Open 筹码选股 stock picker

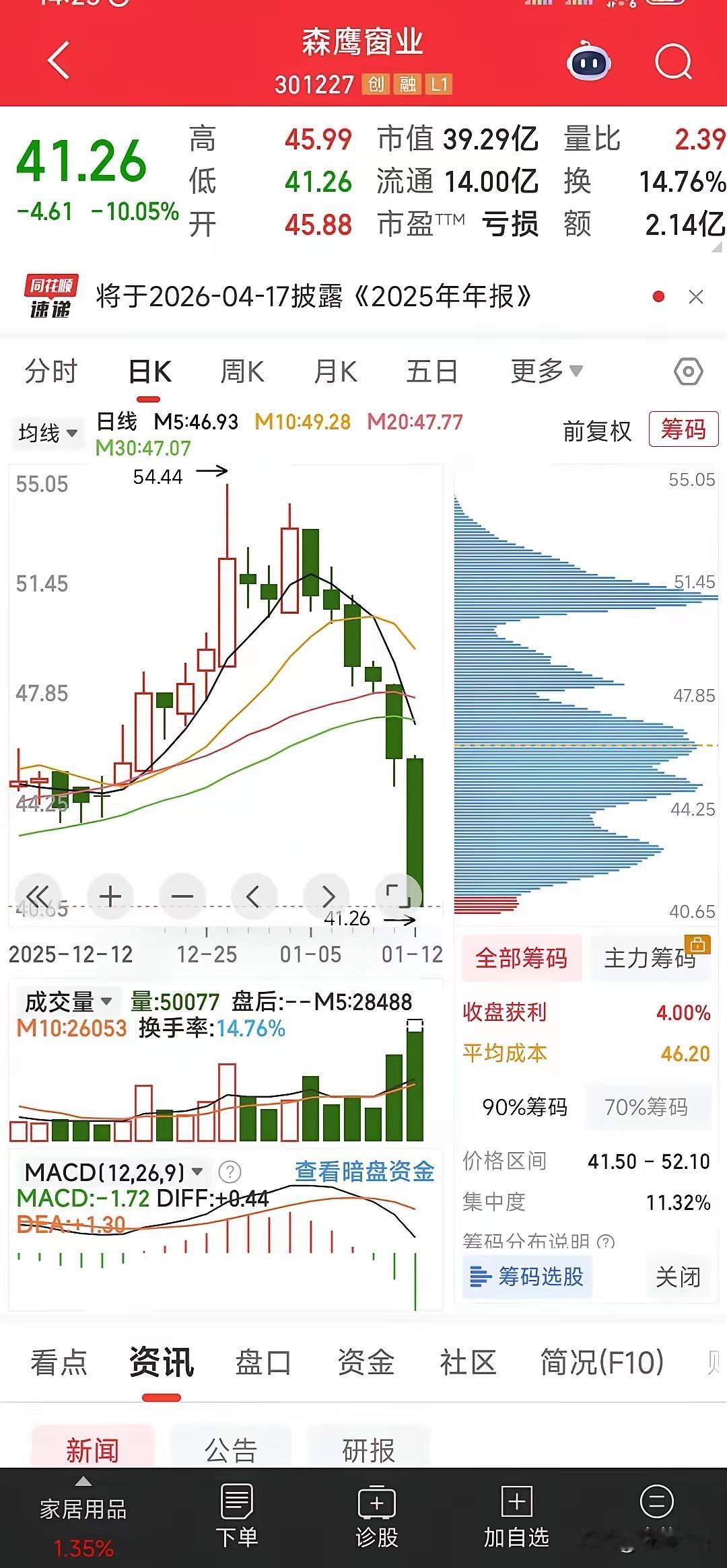pos(527,1277)
